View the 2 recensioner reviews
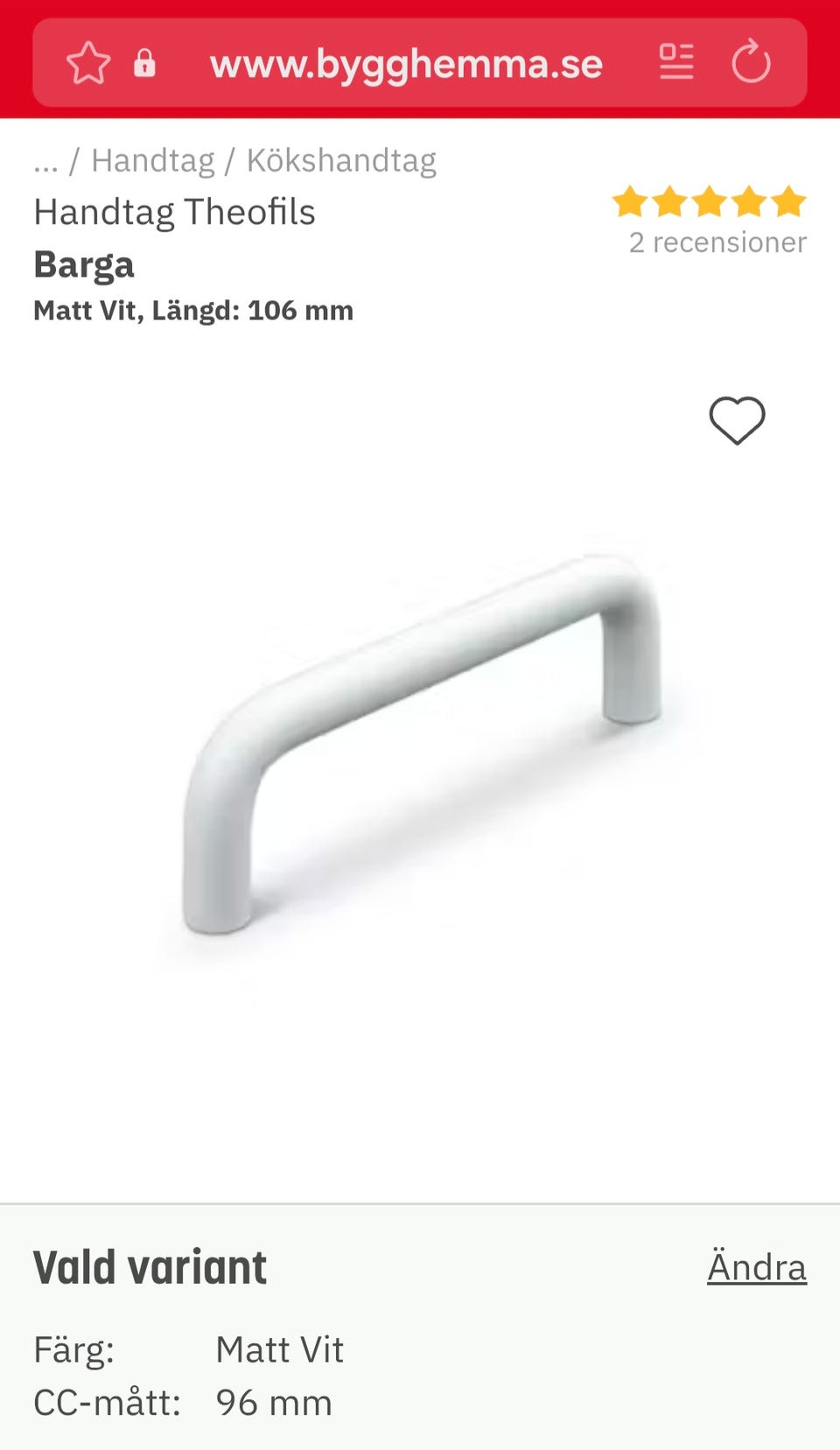 717,242
